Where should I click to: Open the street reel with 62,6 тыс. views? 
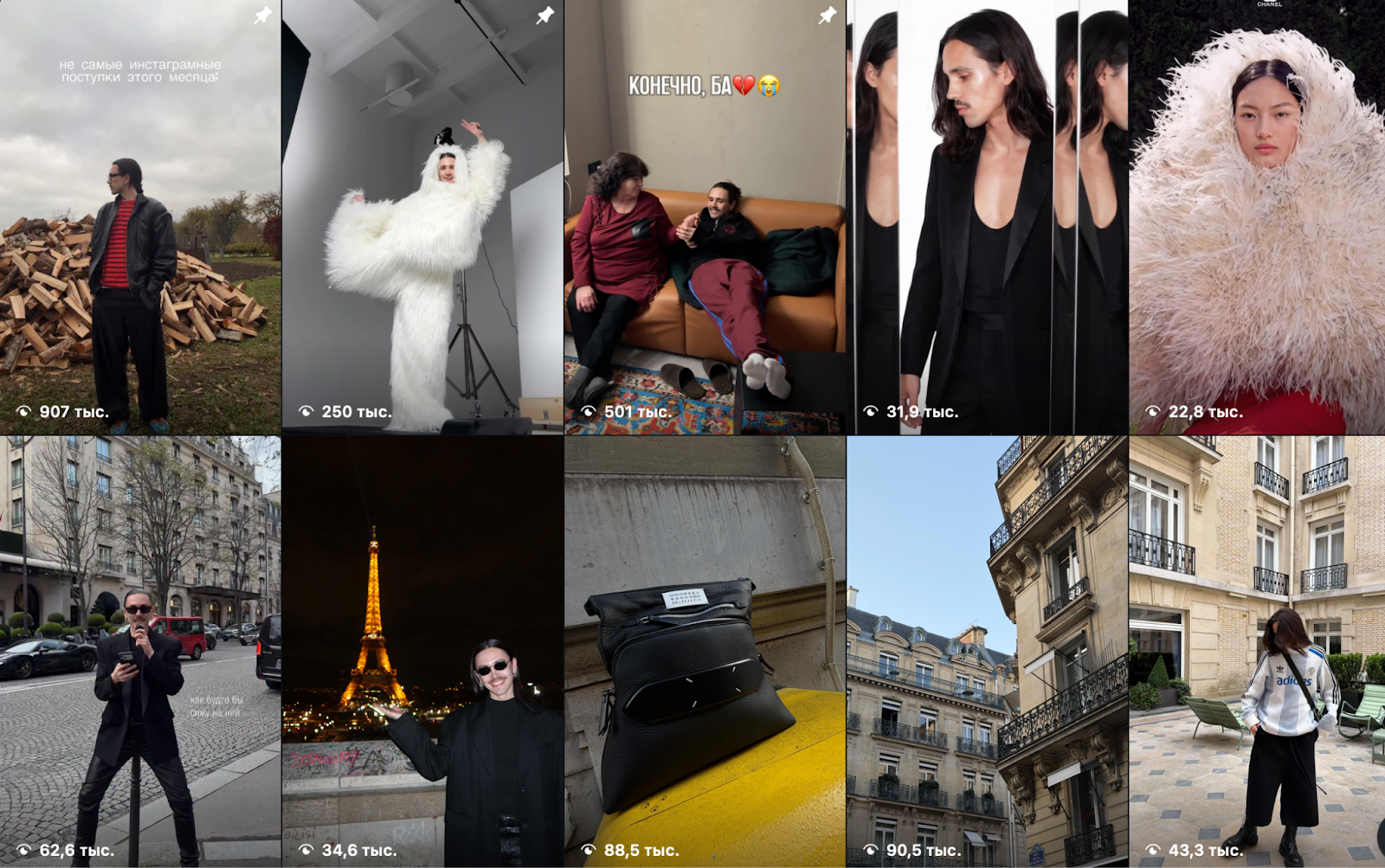(x=140, y=651)
